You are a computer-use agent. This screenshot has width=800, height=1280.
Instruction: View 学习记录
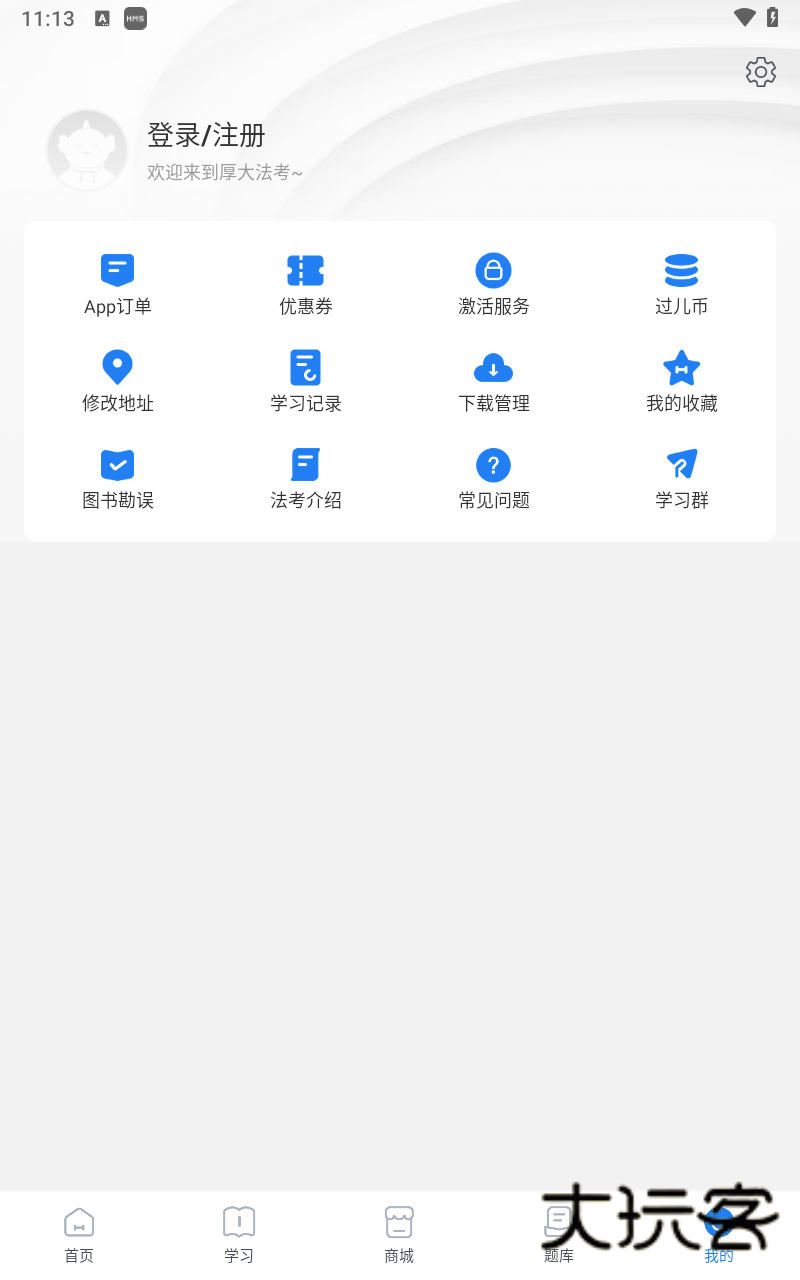tap(306, 381)
